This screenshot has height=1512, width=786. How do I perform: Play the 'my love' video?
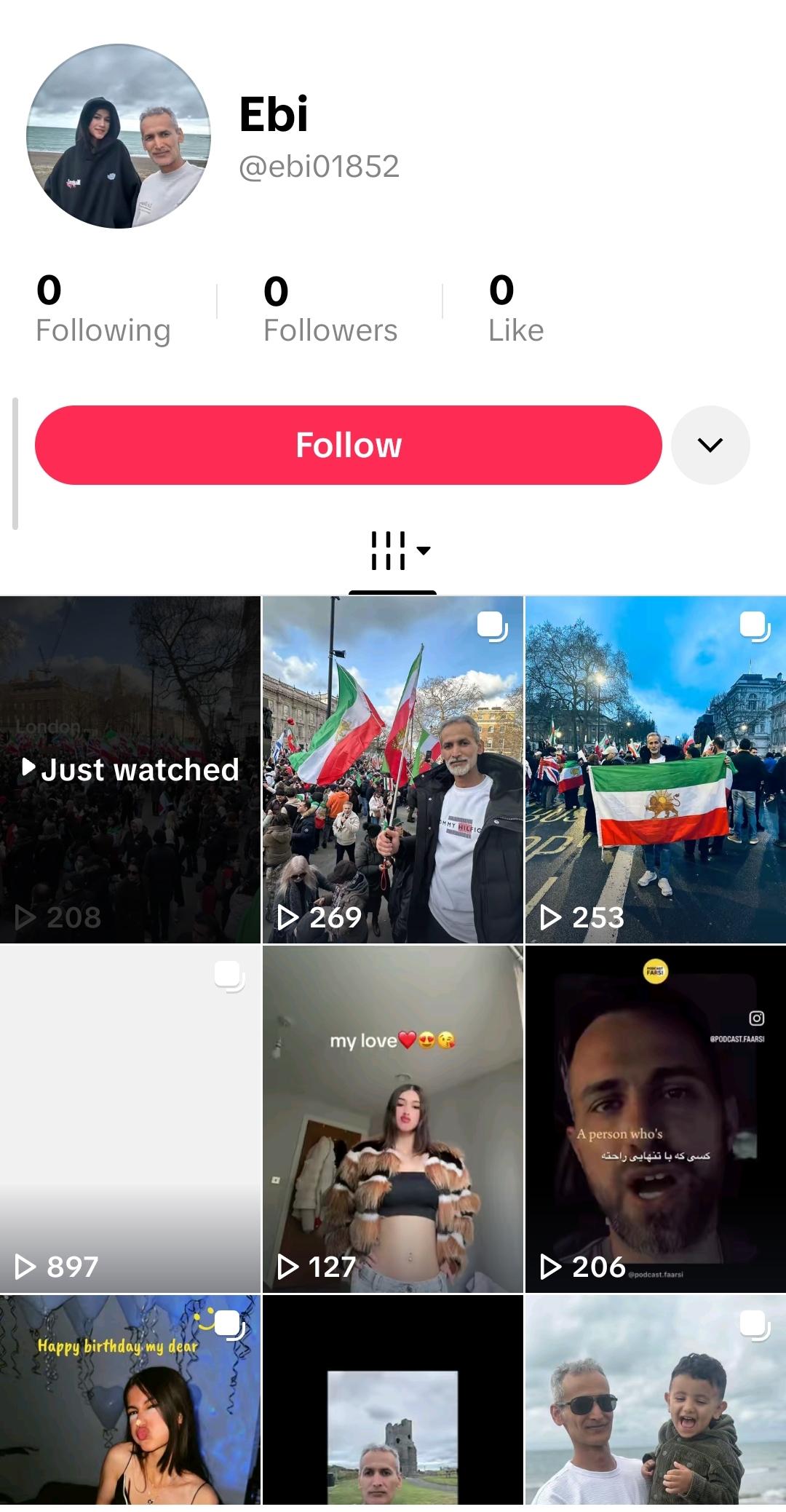(x=392, y=1119)
